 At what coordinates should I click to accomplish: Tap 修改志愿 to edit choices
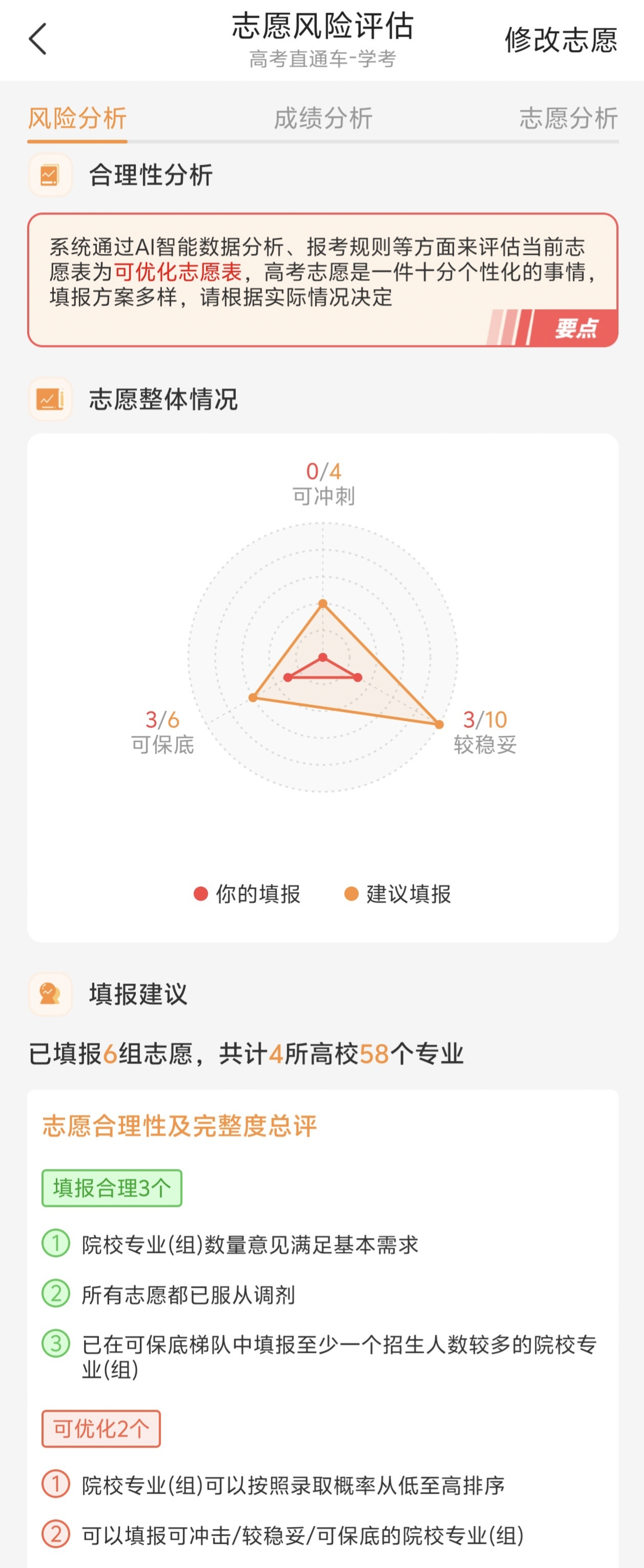pos(560,40)
